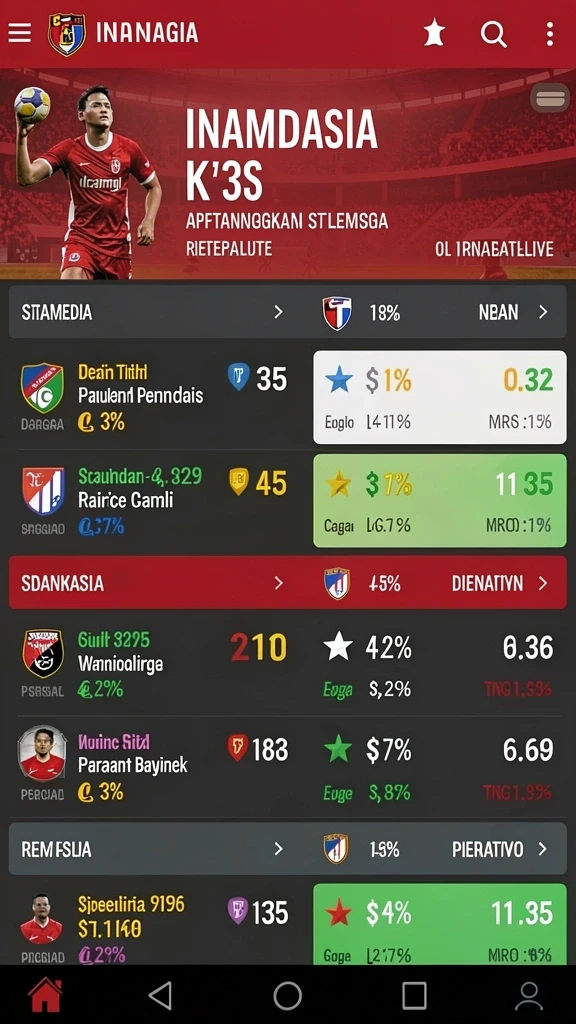Open the search magnifier
The width and height of the screenshot is (576, 1024).
[x=494, y=33]
